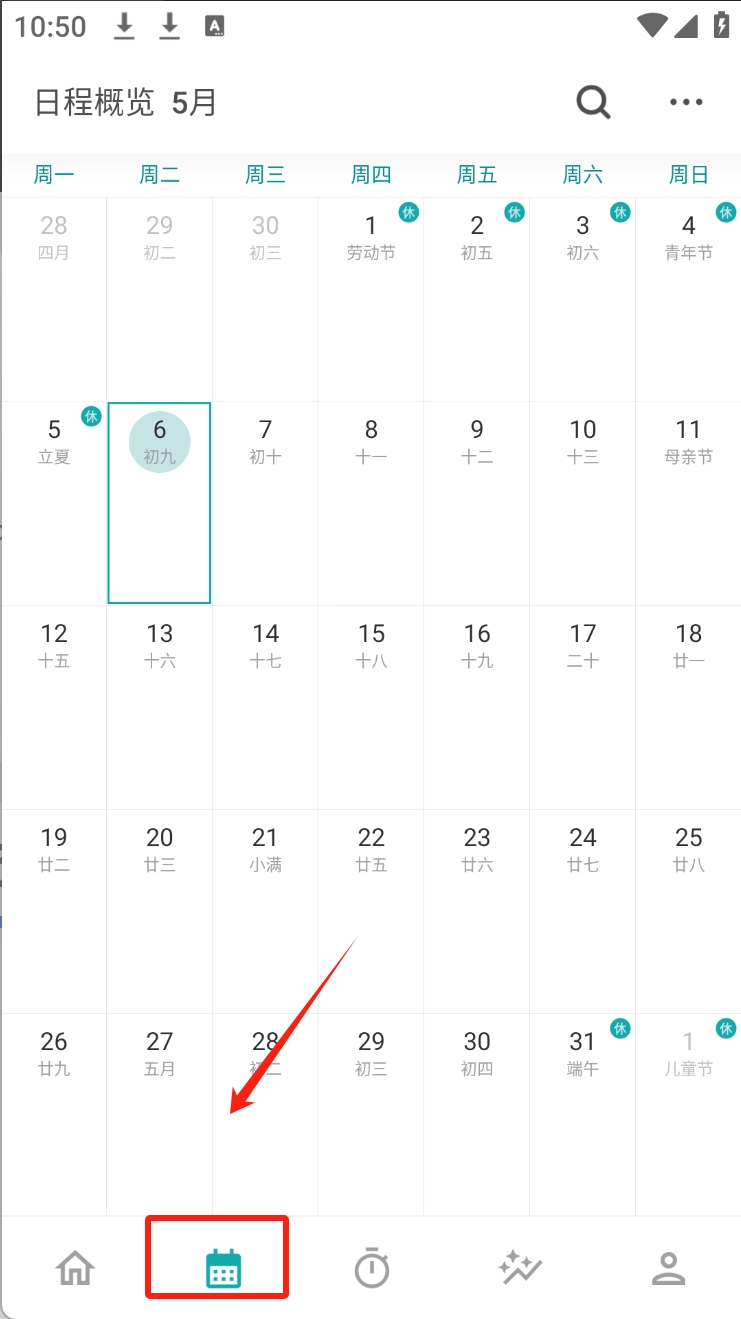Open the calendar tab

[223, 1268]
